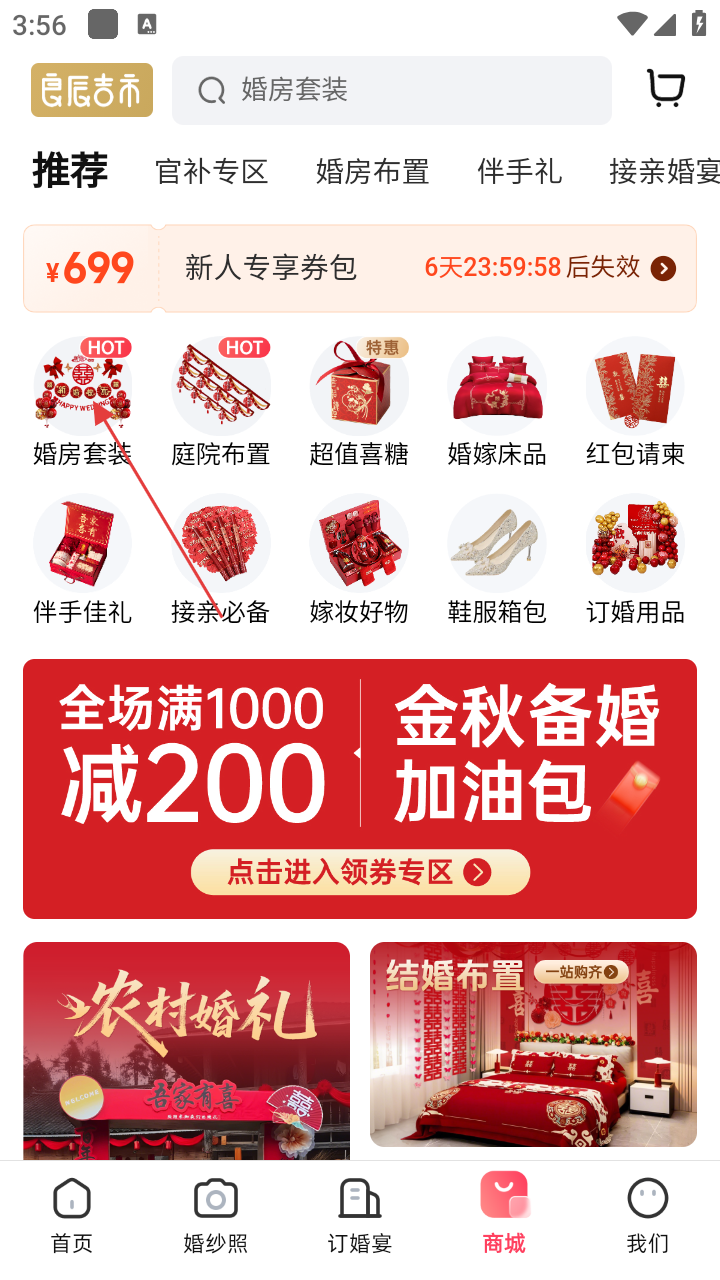Open the 新人专享券包 coupon banner
The image size is (720, 1280).
click(x=360, y=268)
